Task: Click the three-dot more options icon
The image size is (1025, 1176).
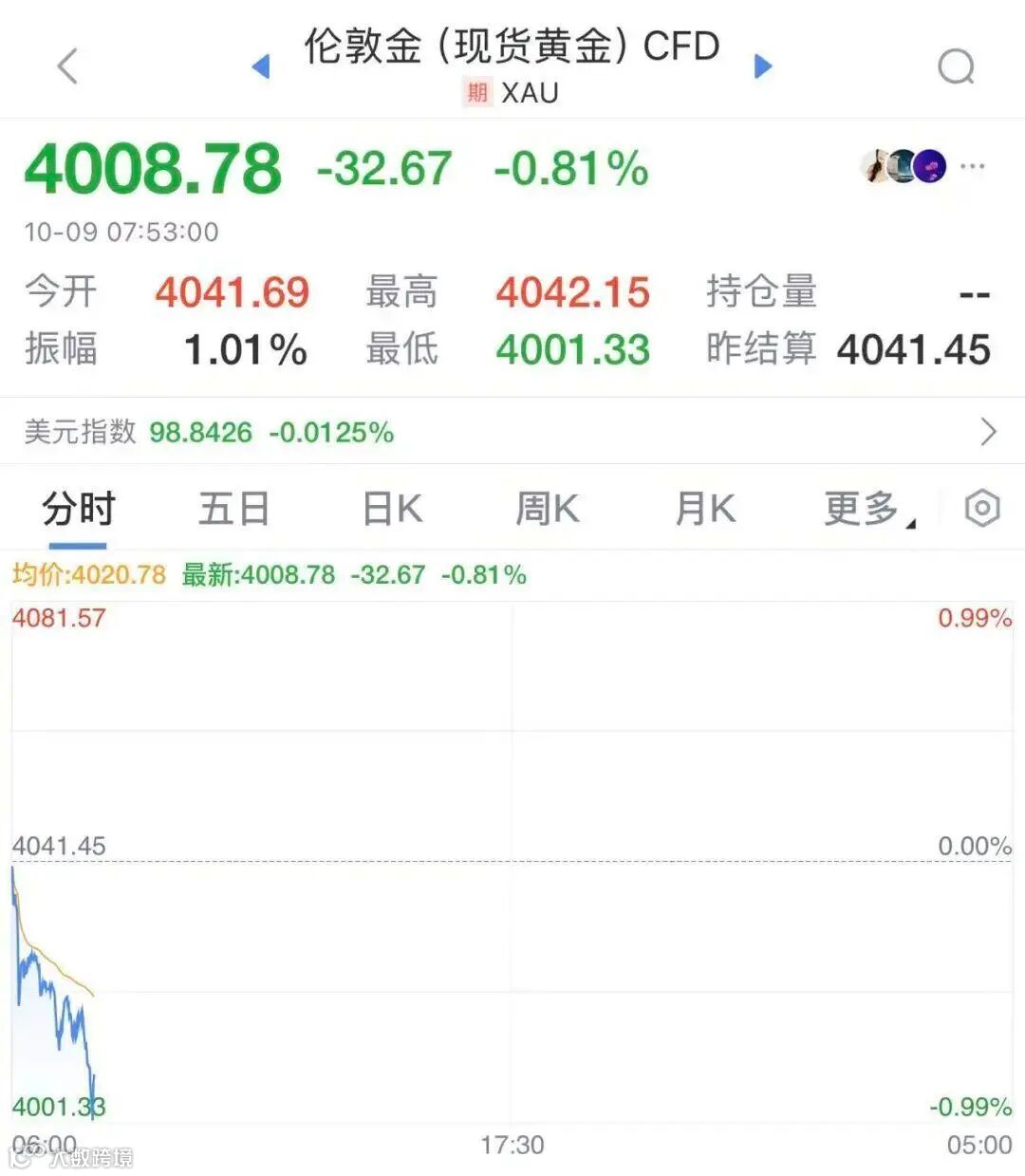Action: click(974, 166)
